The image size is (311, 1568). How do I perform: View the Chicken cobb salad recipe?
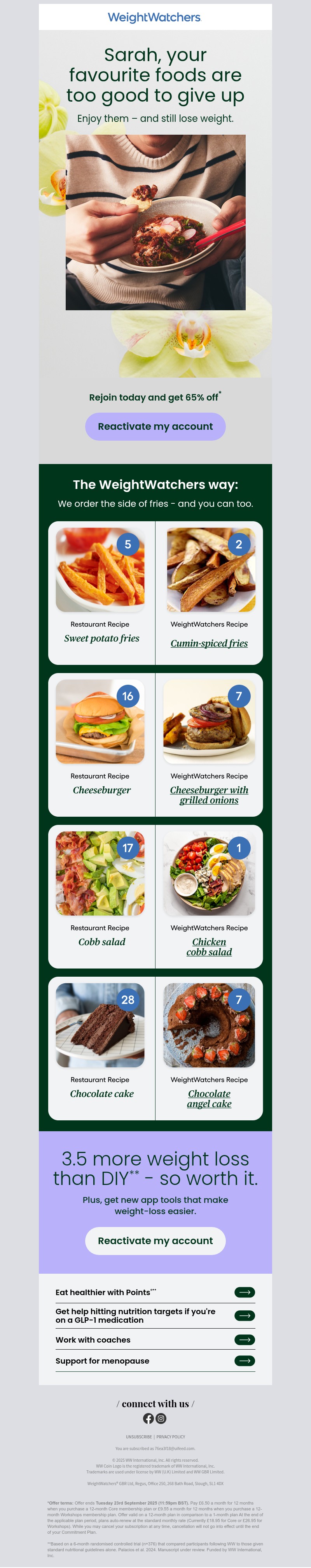[209, 946]
